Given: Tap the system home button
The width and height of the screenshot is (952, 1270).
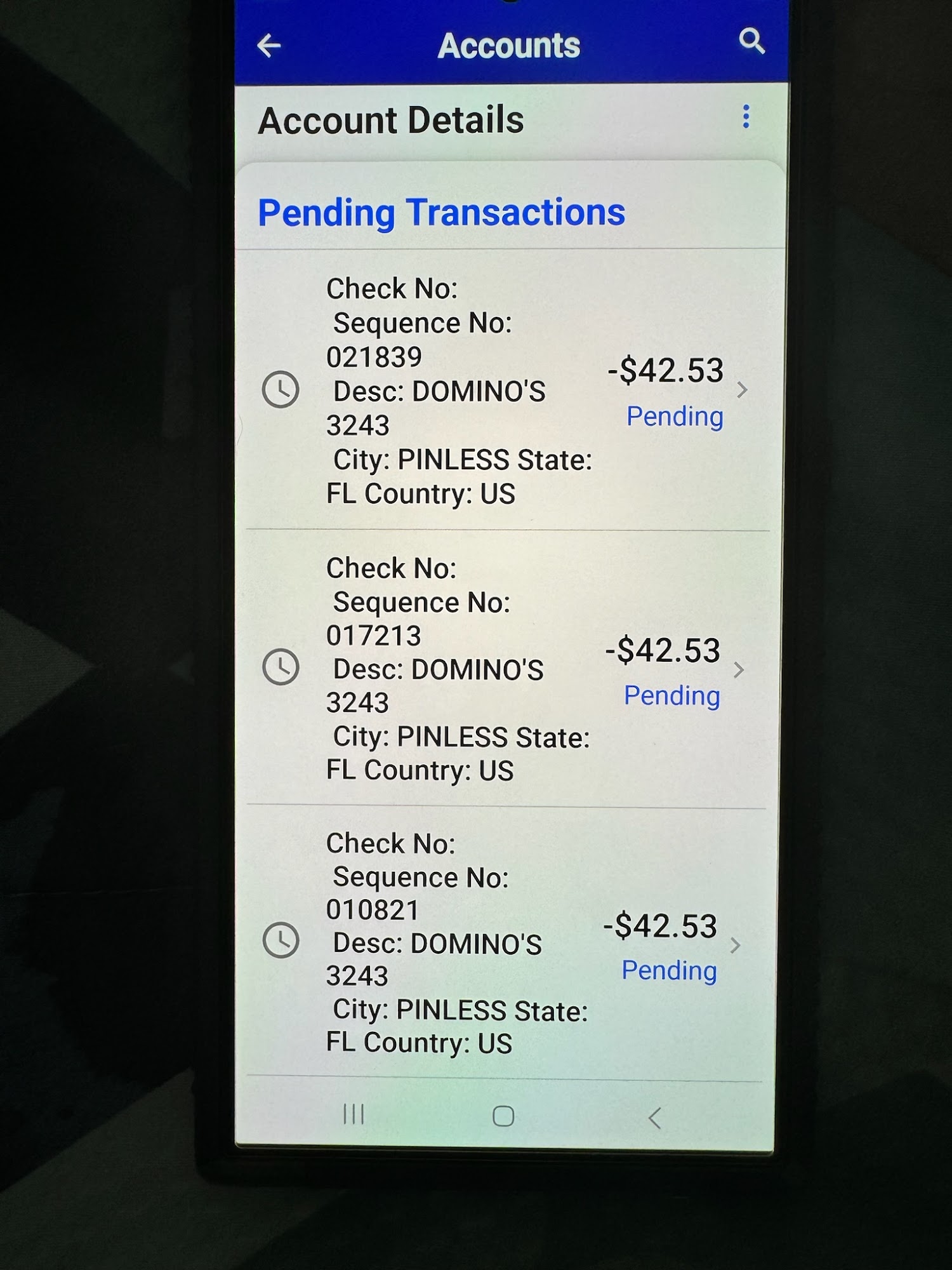Looking at the screenshot, I should [x=503, y=1116].
